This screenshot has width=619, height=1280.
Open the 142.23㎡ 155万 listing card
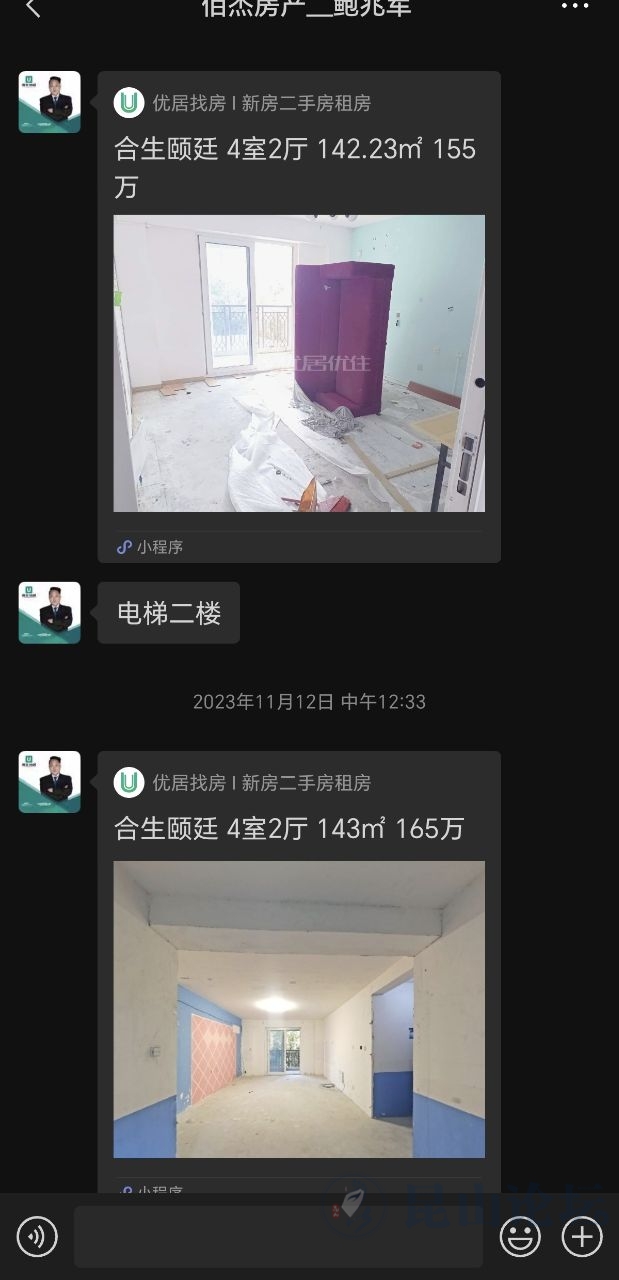tap(298, 316)
